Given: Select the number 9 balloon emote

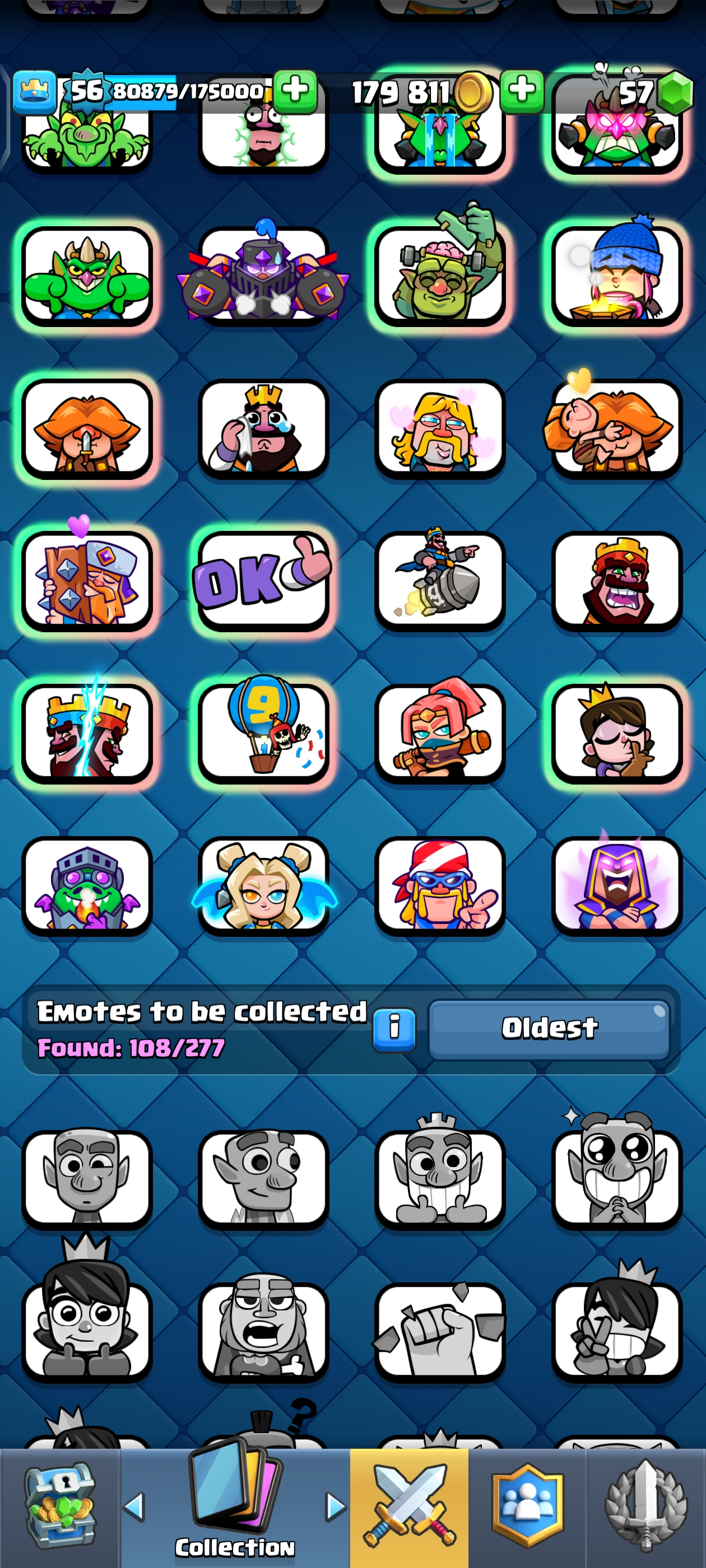Looking at the screenshot, I should tap(263, 732).
